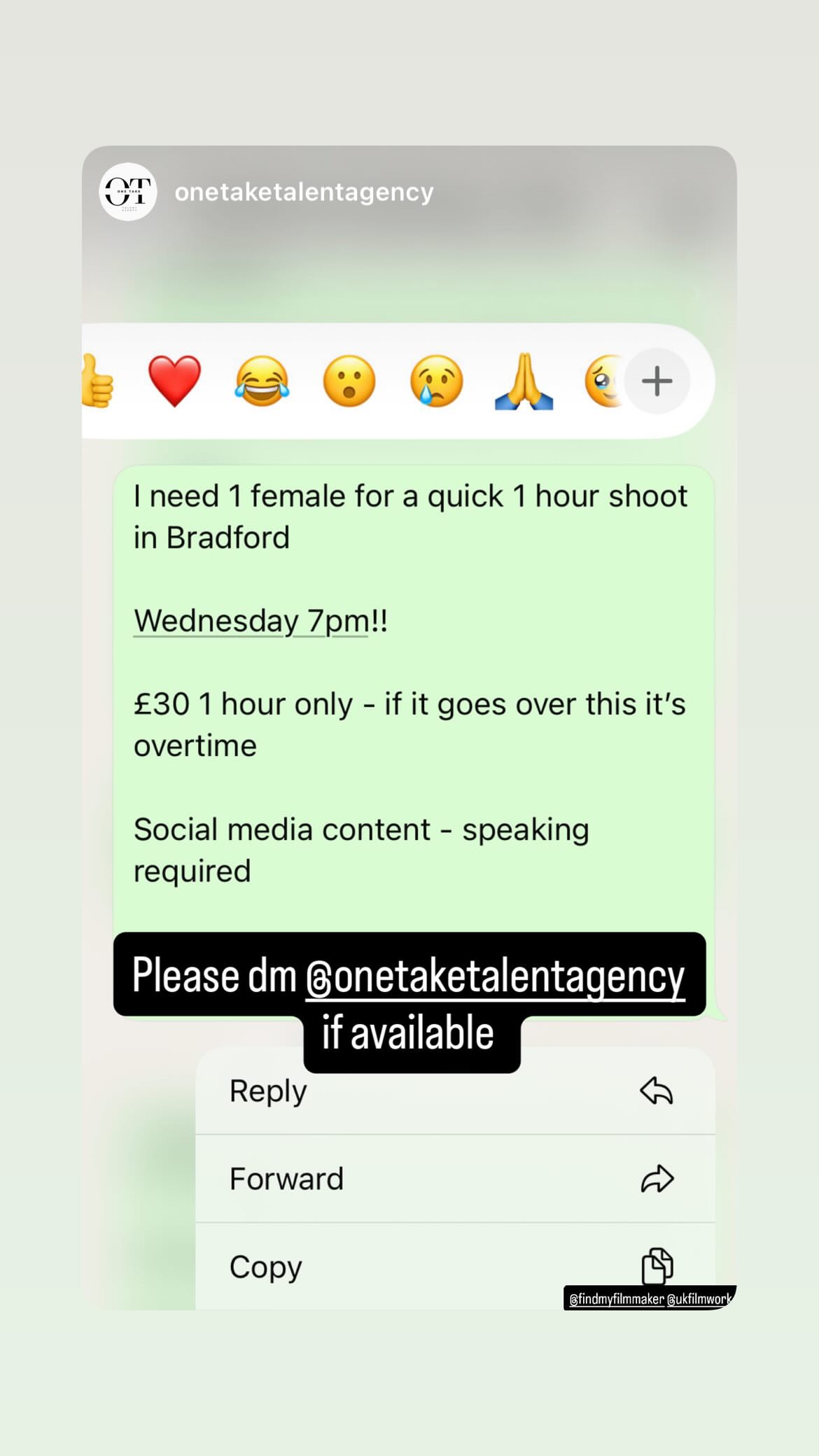Tap the One Take agency profile picture
This screenshot has height=1456, width=819.
click(127, 191)
